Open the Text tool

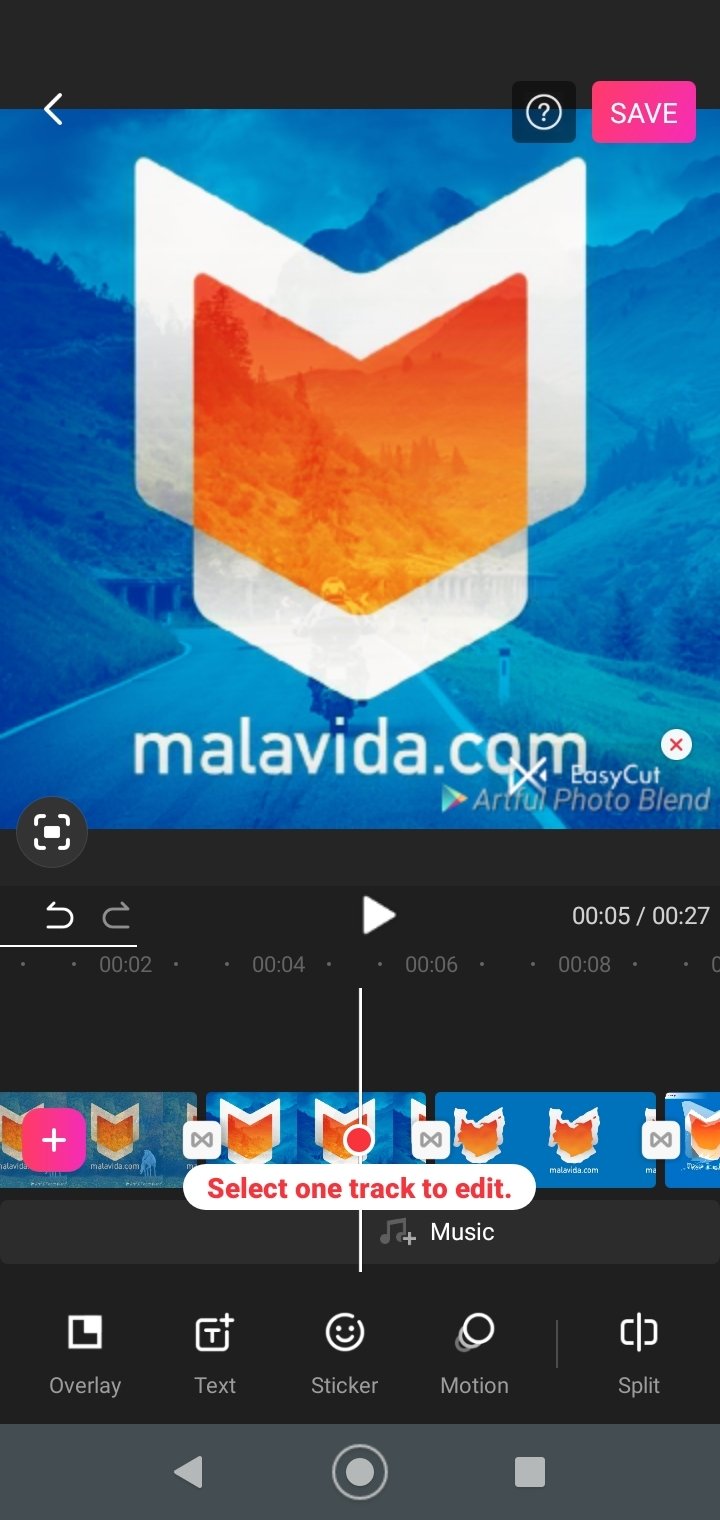[215, 1355]
